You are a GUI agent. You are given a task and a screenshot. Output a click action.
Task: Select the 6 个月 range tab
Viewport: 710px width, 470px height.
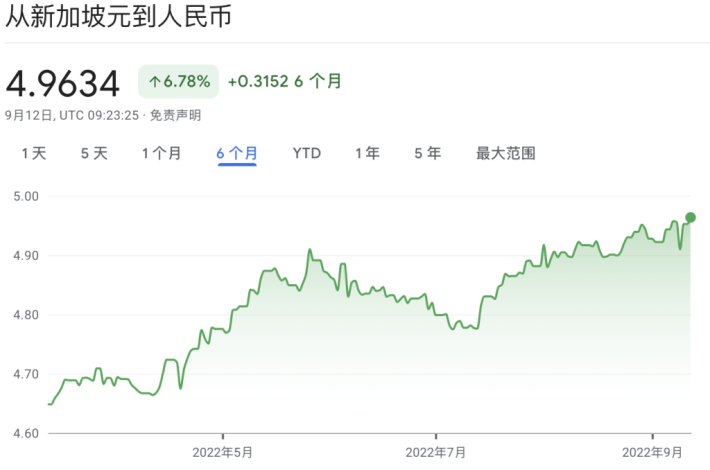pos(237,153)
